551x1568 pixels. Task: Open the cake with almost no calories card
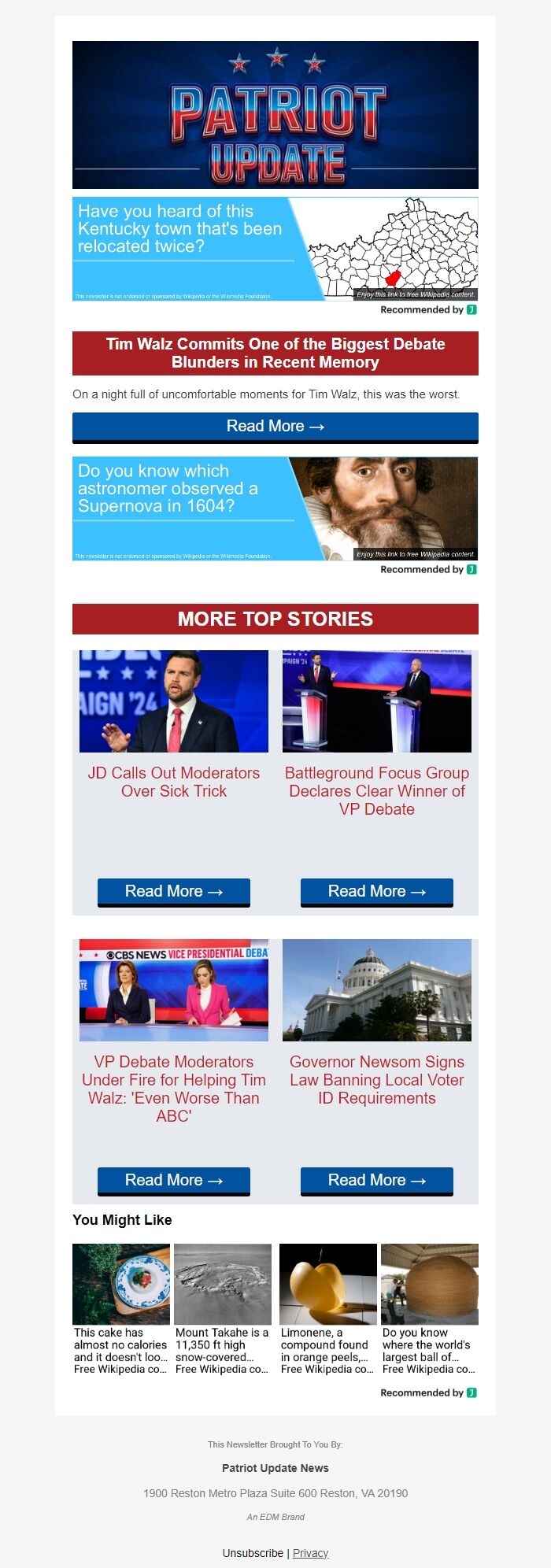(120, 1309)
